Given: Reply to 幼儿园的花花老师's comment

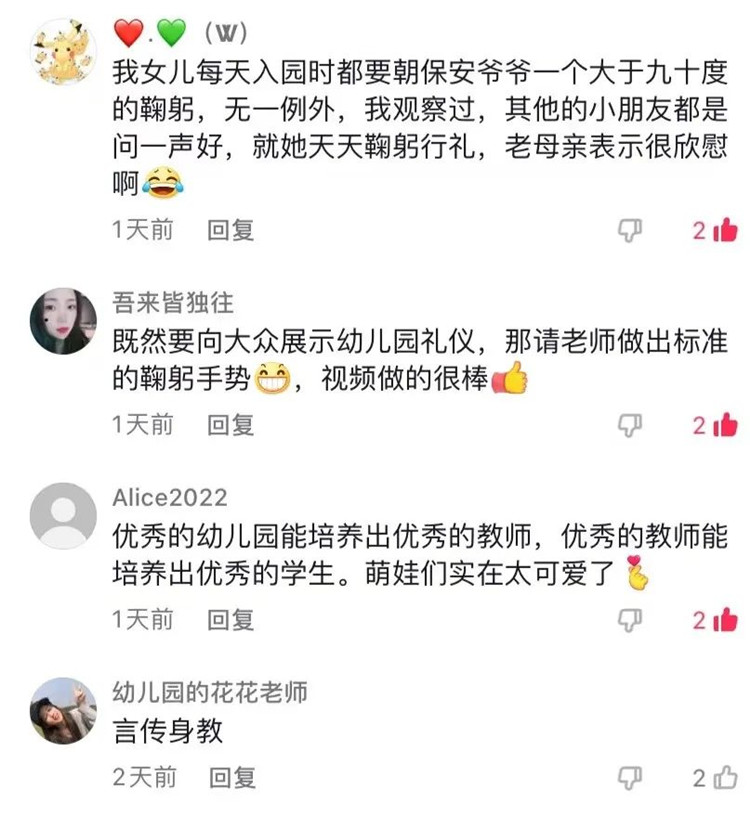Looking at the screenshot, I should [230, 777].
